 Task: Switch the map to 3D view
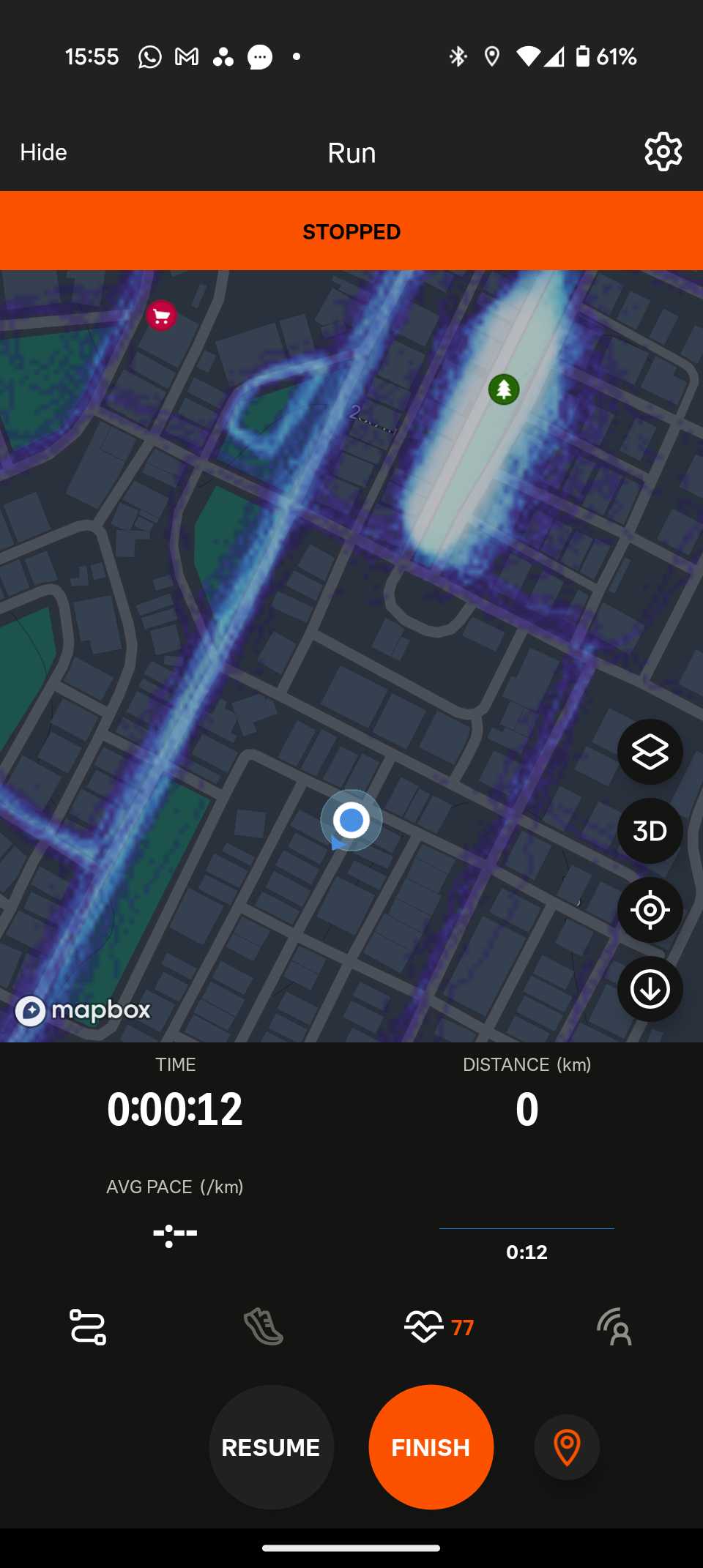[x=650, y=831]
